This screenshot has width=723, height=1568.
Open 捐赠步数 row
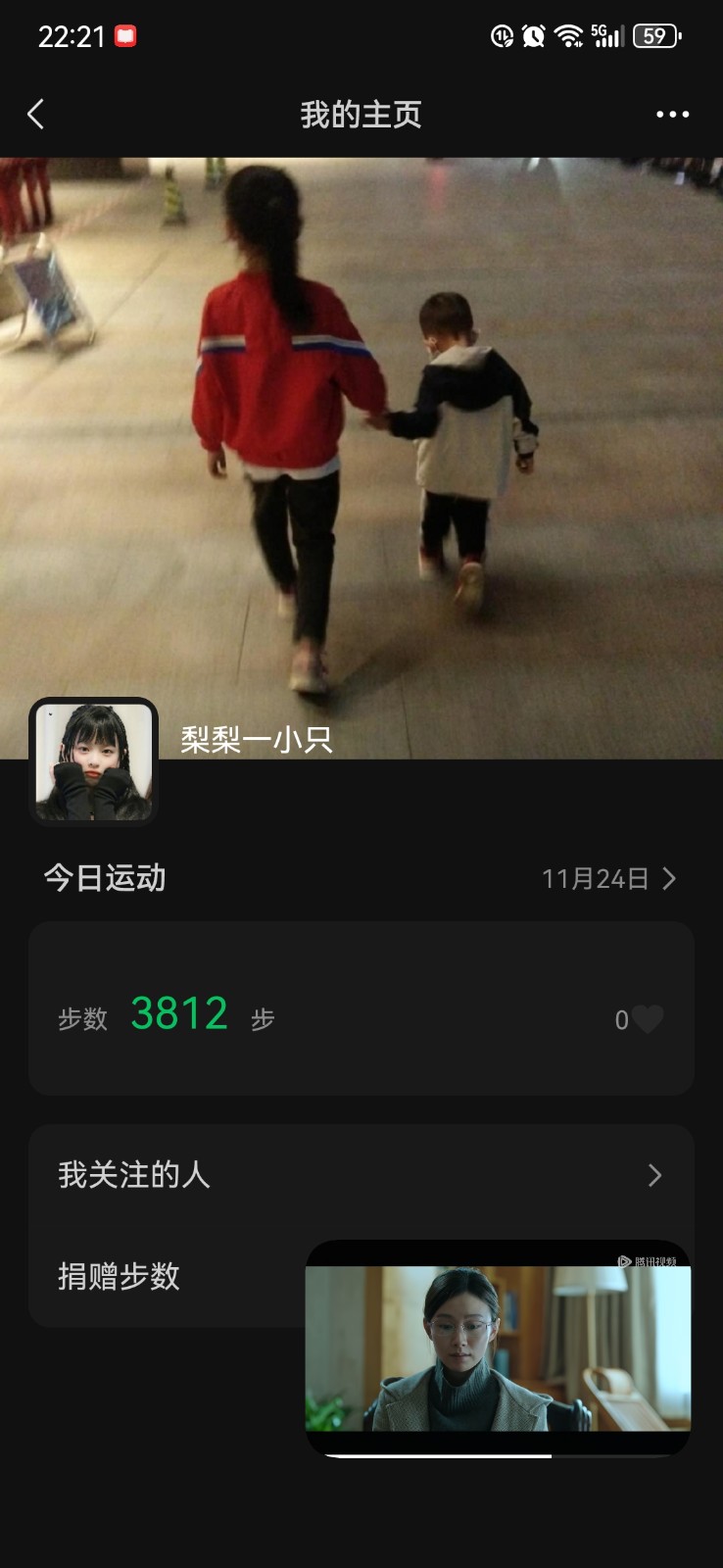(x=167, y=1277)
